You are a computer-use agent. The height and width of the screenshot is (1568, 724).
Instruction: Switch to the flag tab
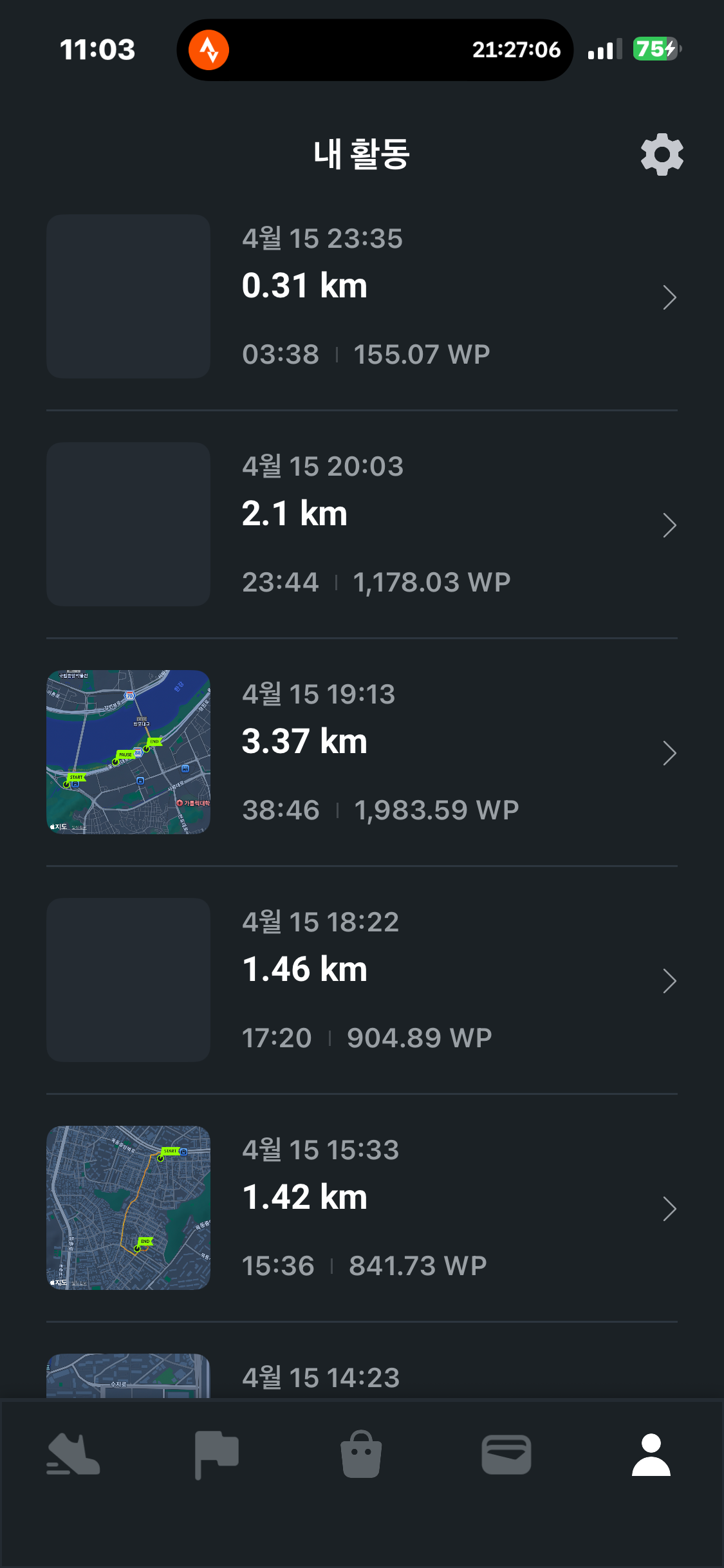coord(217,1455)
